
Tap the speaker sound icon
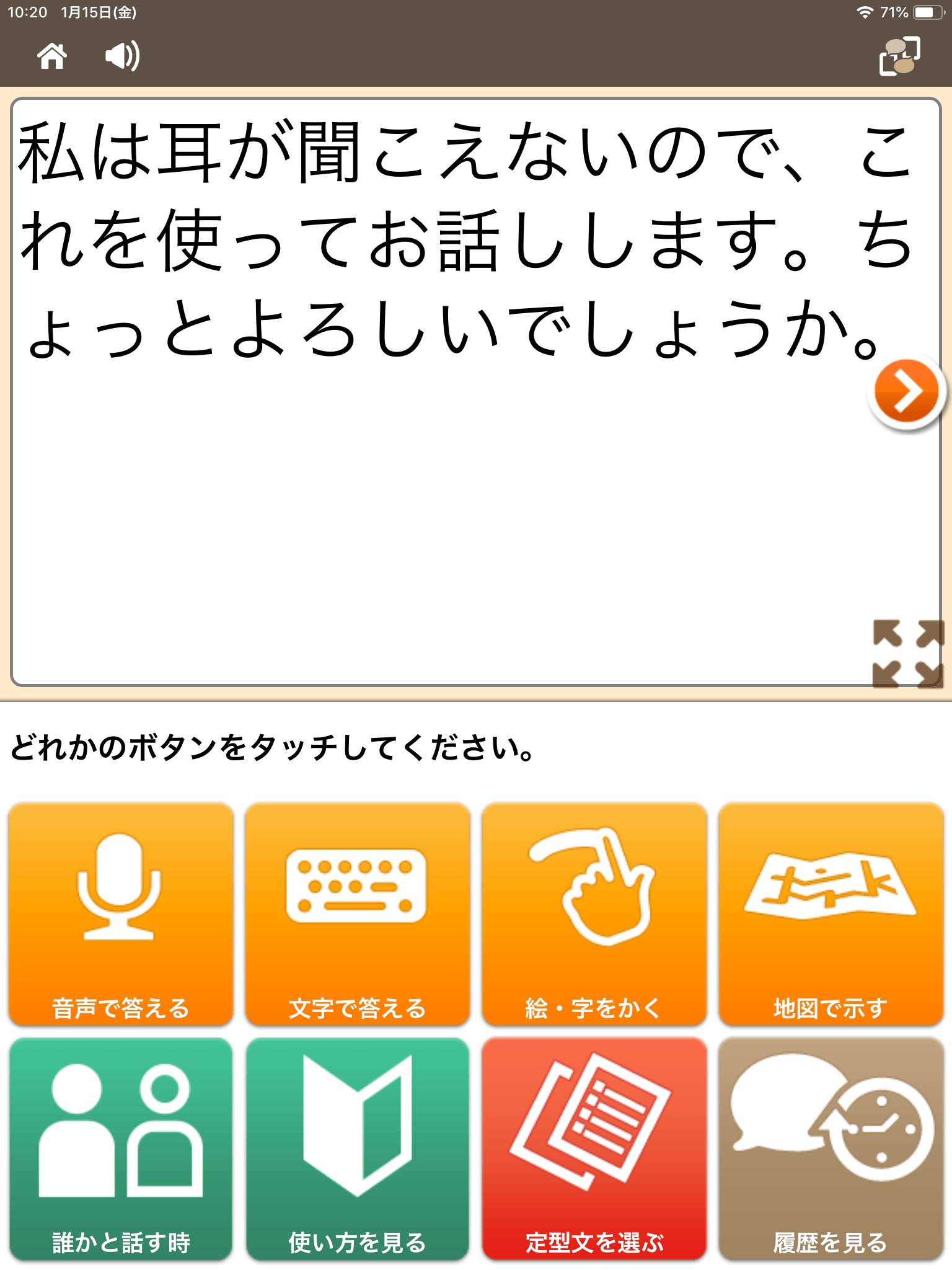click(x=122, y=56)
